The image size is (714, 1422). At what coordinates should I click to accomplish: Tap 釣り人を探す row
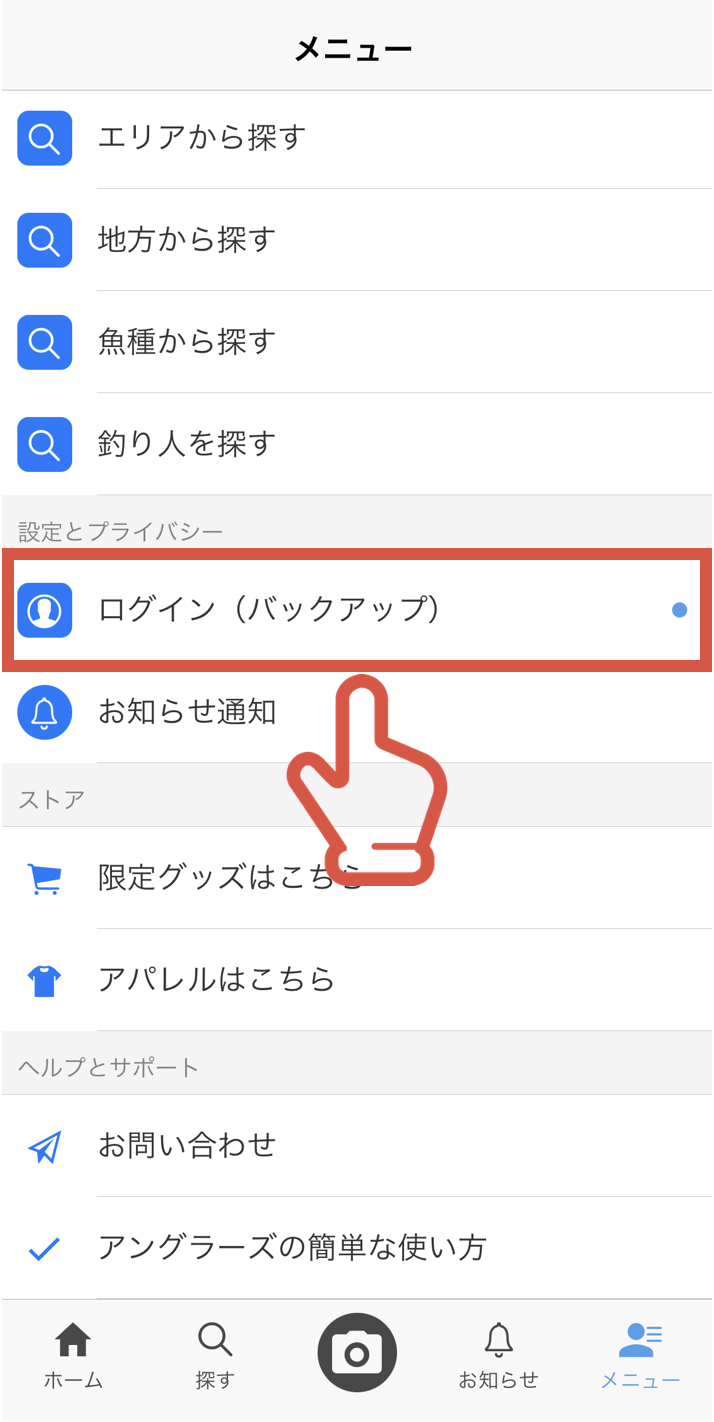click(x=357, y=445)
